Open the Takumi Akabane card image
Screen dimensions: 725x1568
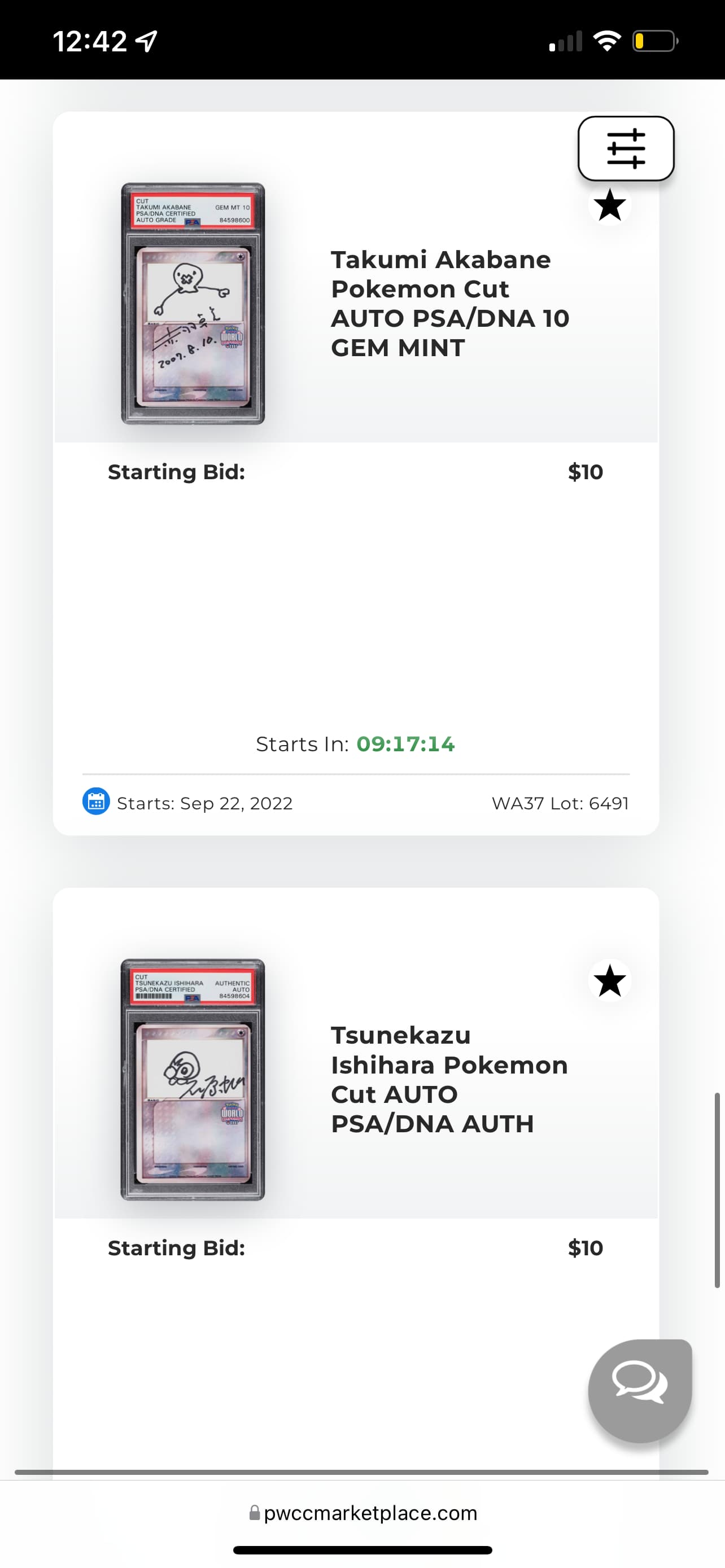(x=193, y=303)
